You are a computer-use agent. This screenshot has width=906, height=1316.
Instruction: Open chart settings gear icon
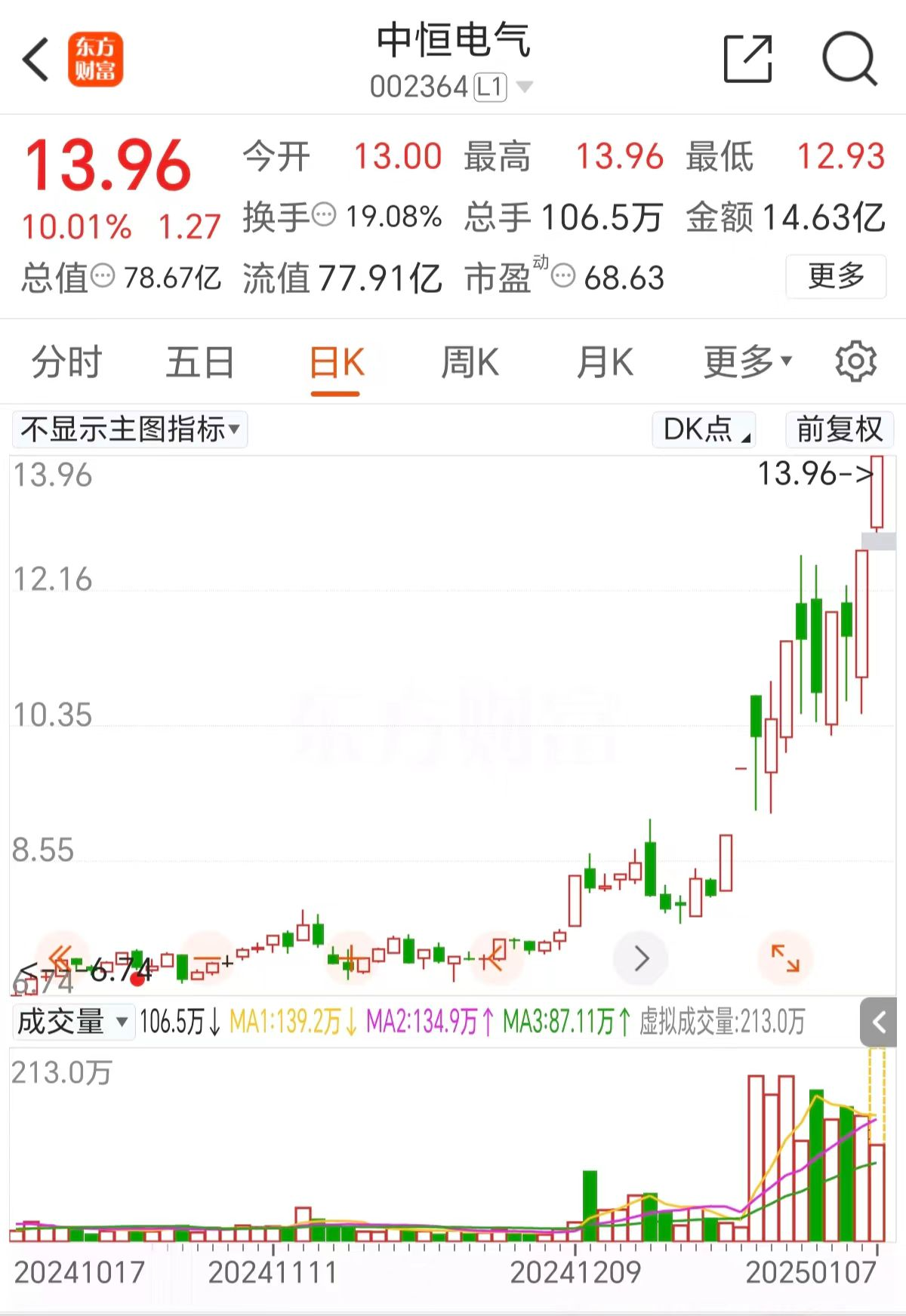pyautogui.click(x=855, y=362)
